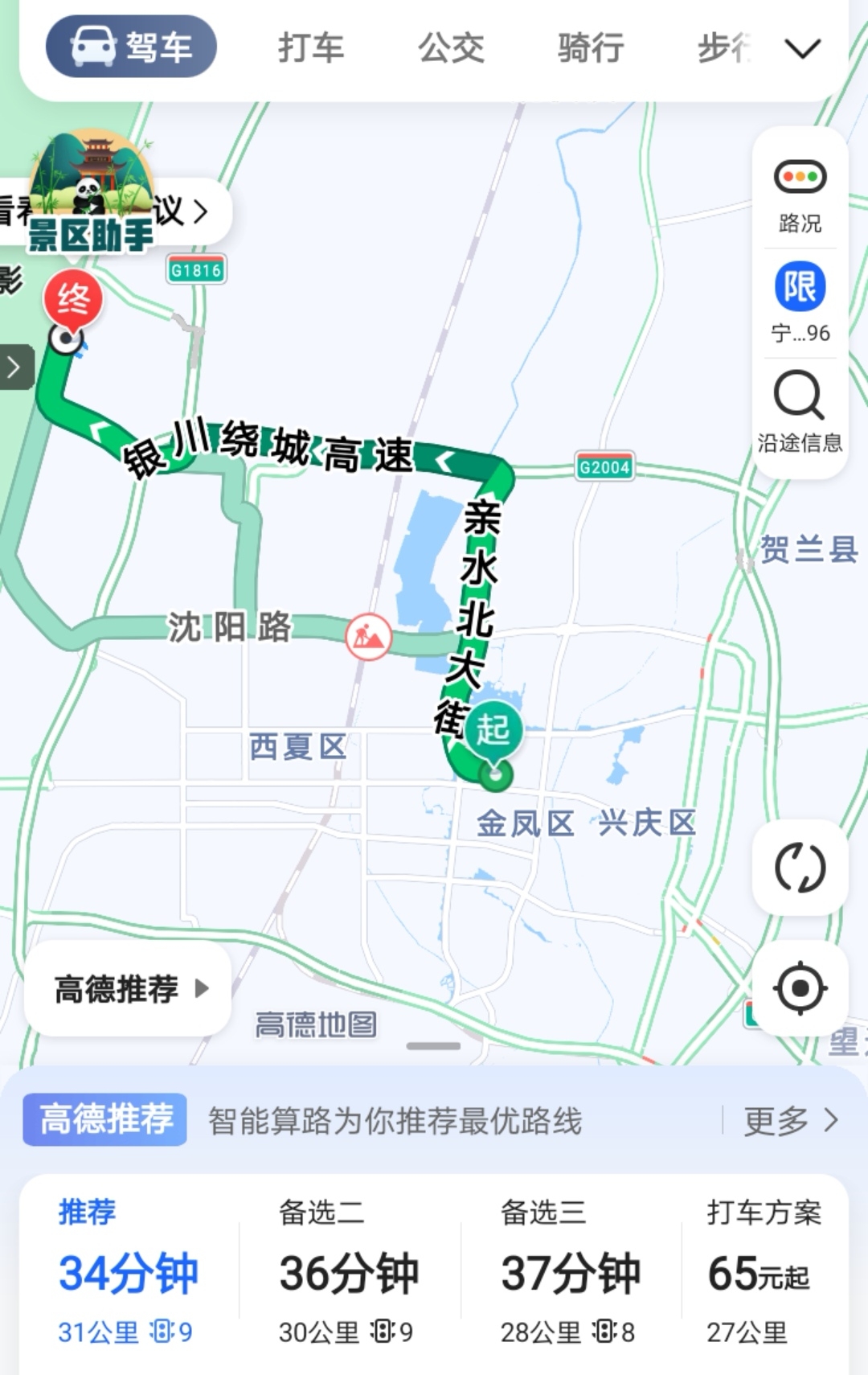Select 备选二 36分钟 route

click(349, 1272)
